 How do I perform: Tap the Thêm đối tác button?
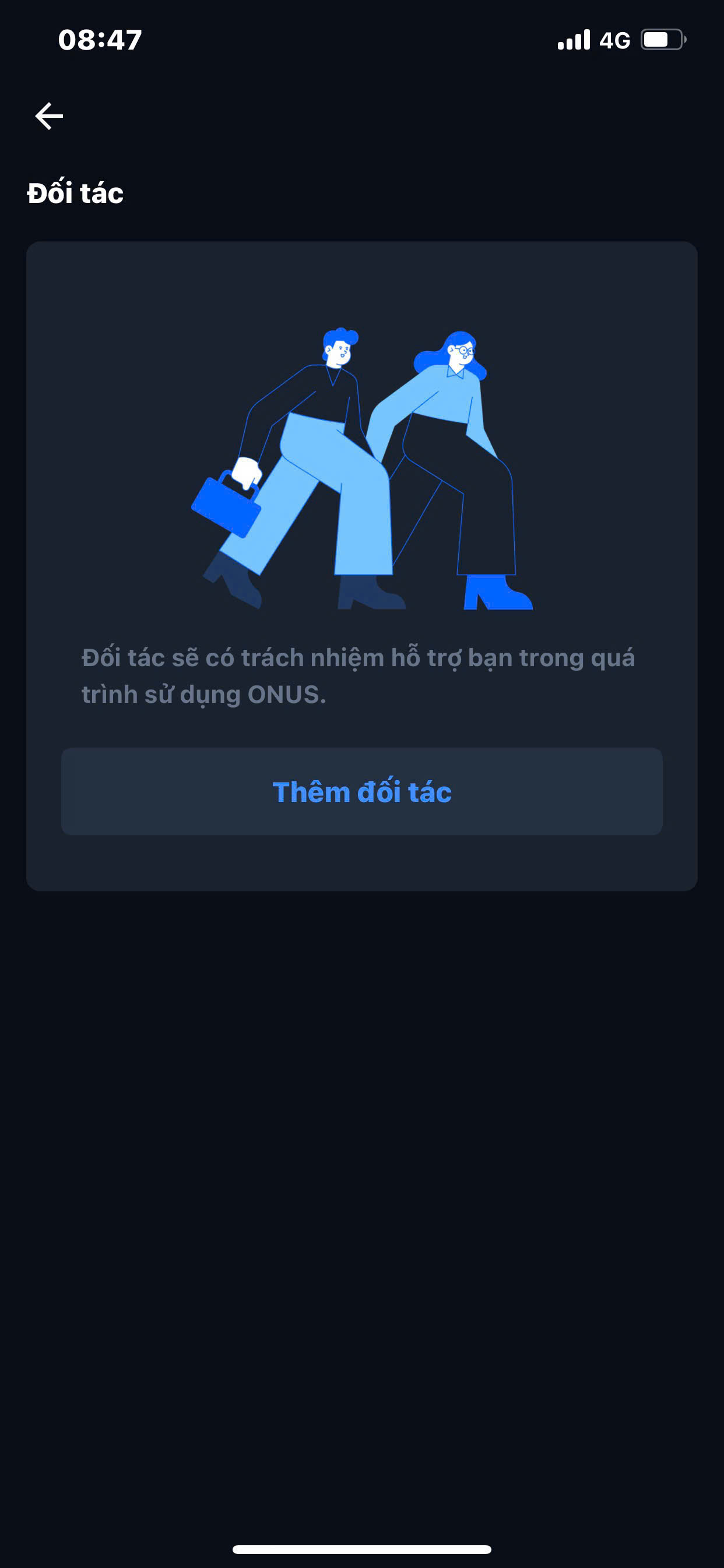pyautogui.click(x=361, y=792)
